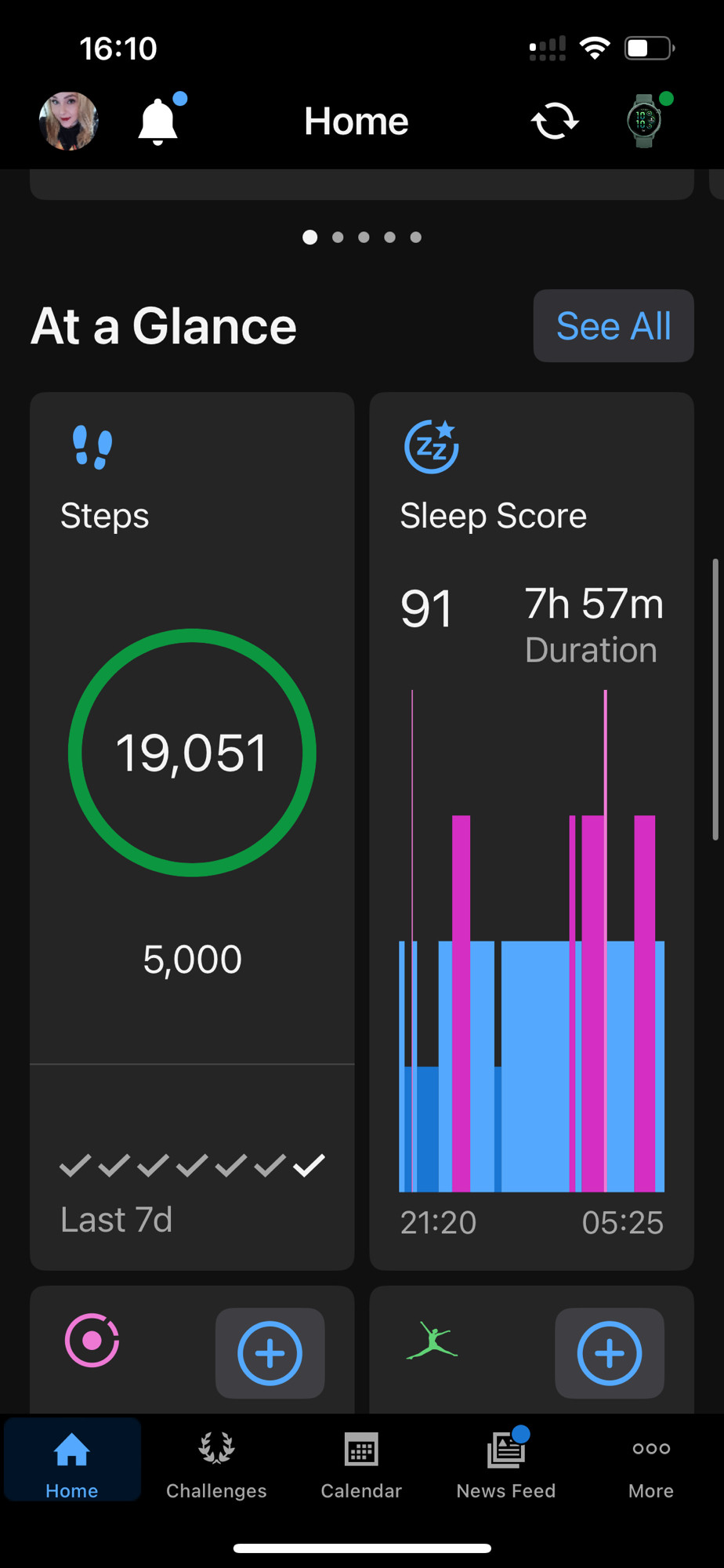
Task: Open the Steps card
Action: pyautogui.click(x=192, y=831)
